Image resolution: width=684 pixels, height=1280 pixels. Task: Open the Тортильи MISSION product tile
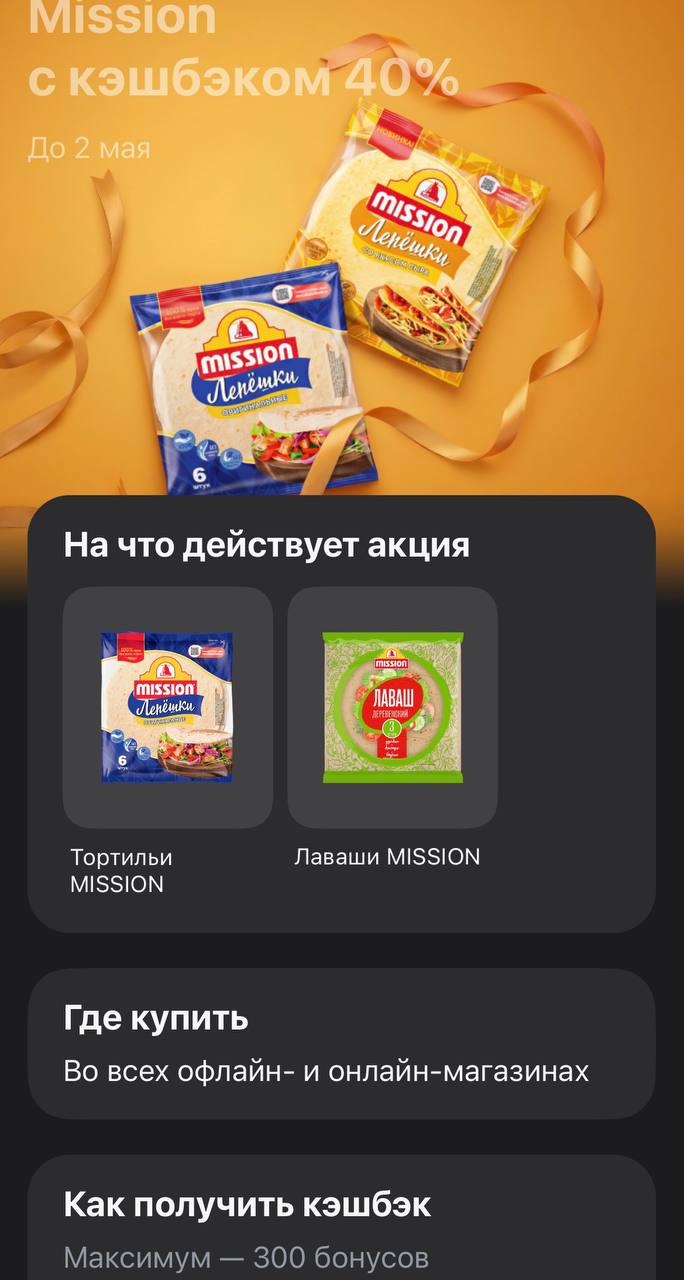click(x=167, y=707)
